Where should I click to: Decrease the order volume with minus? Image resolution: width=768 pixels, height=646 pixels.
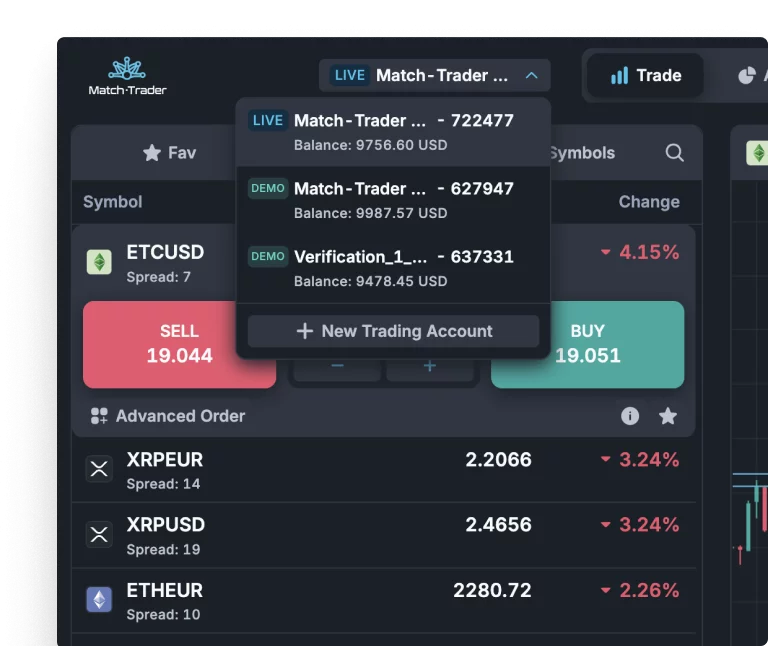click(337, 366)
